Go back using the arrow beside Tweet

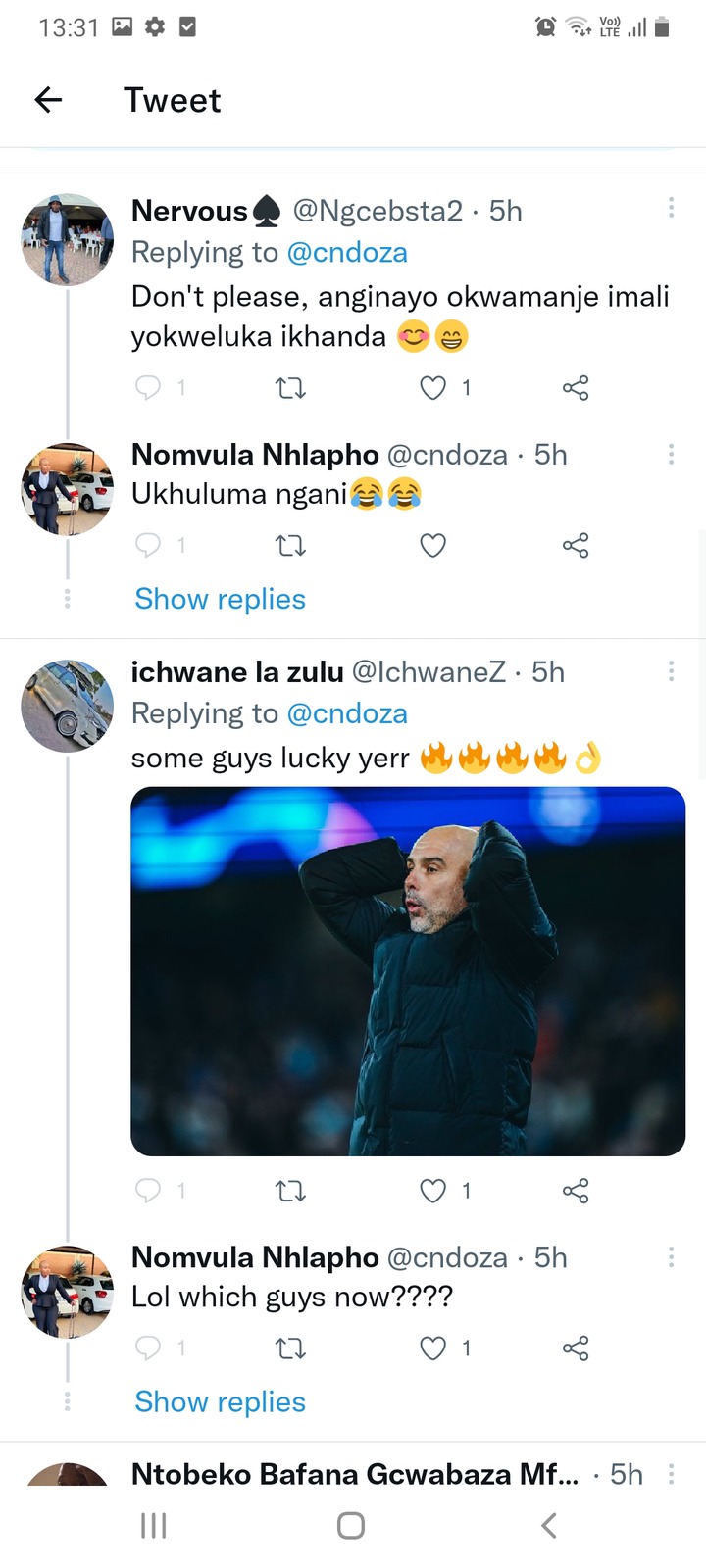pyautogui.click(x=48, y=99)
